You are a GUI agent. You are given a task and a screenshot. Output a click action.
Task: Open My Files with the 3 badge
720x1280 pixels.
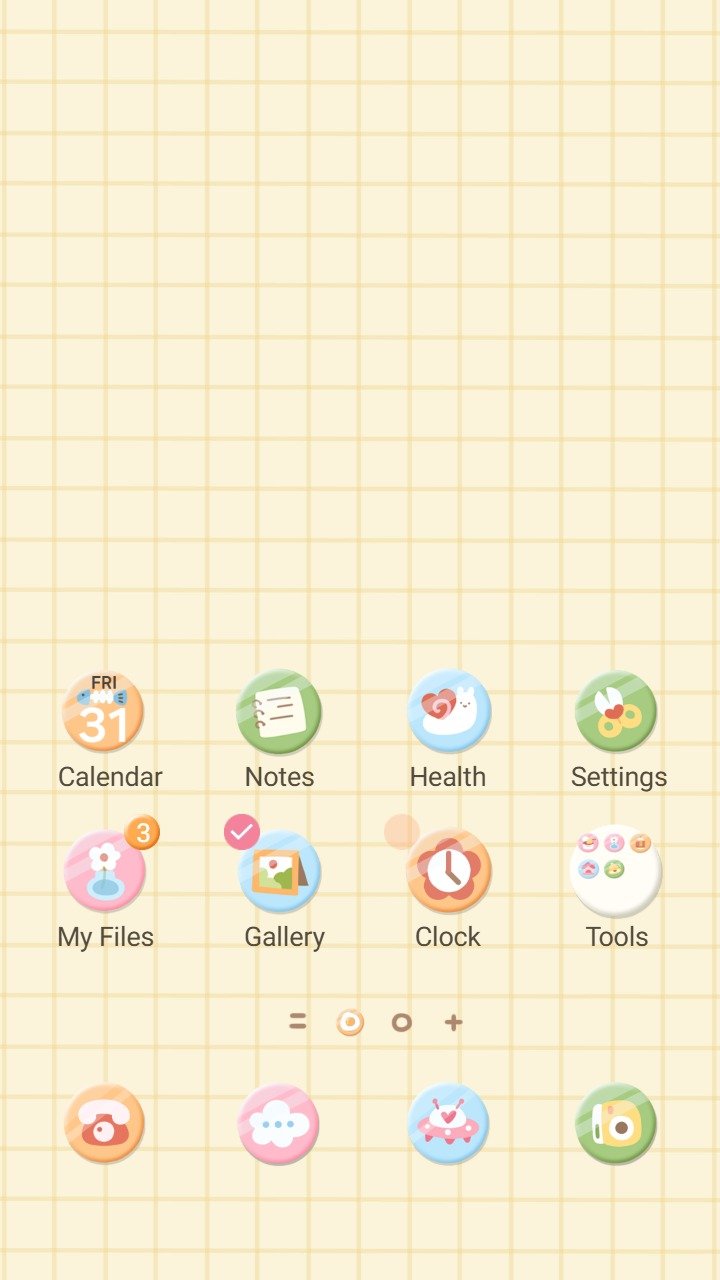[105, 872]
